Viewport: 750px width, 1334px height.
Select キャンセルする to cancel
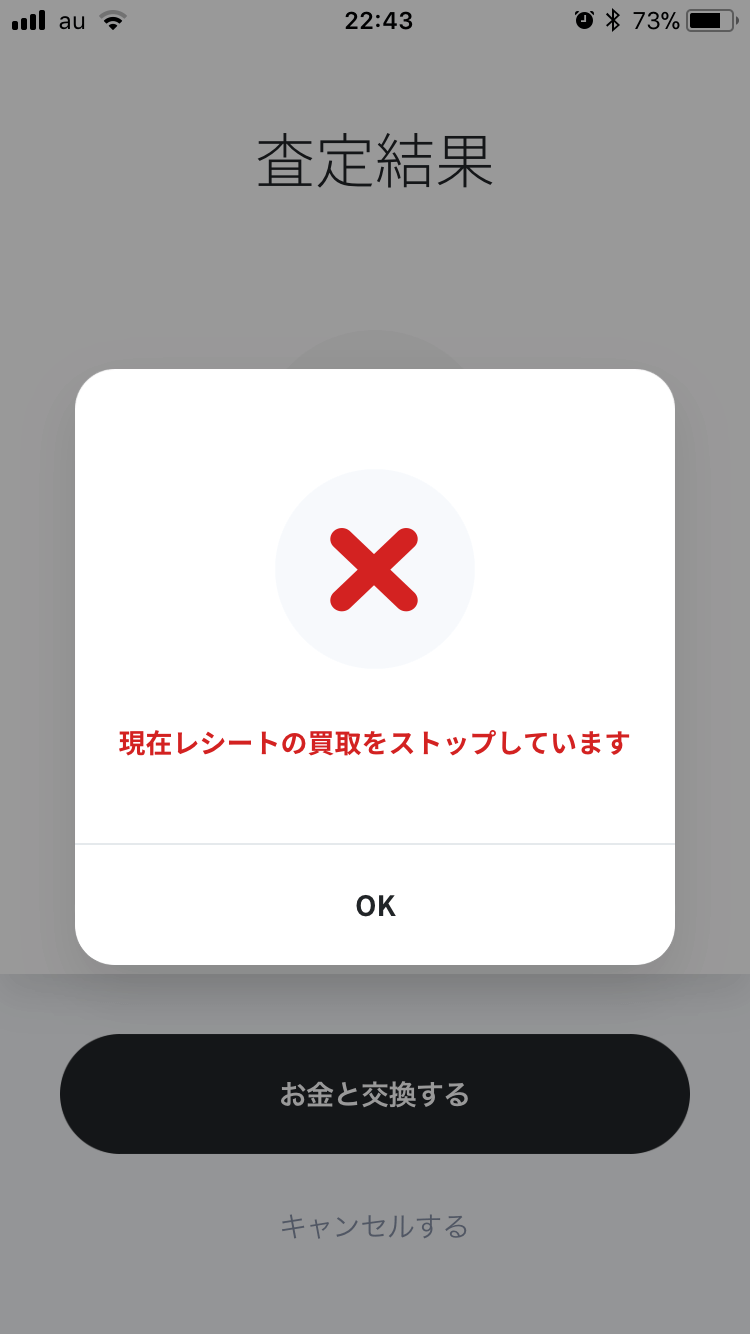(375, 1226)
